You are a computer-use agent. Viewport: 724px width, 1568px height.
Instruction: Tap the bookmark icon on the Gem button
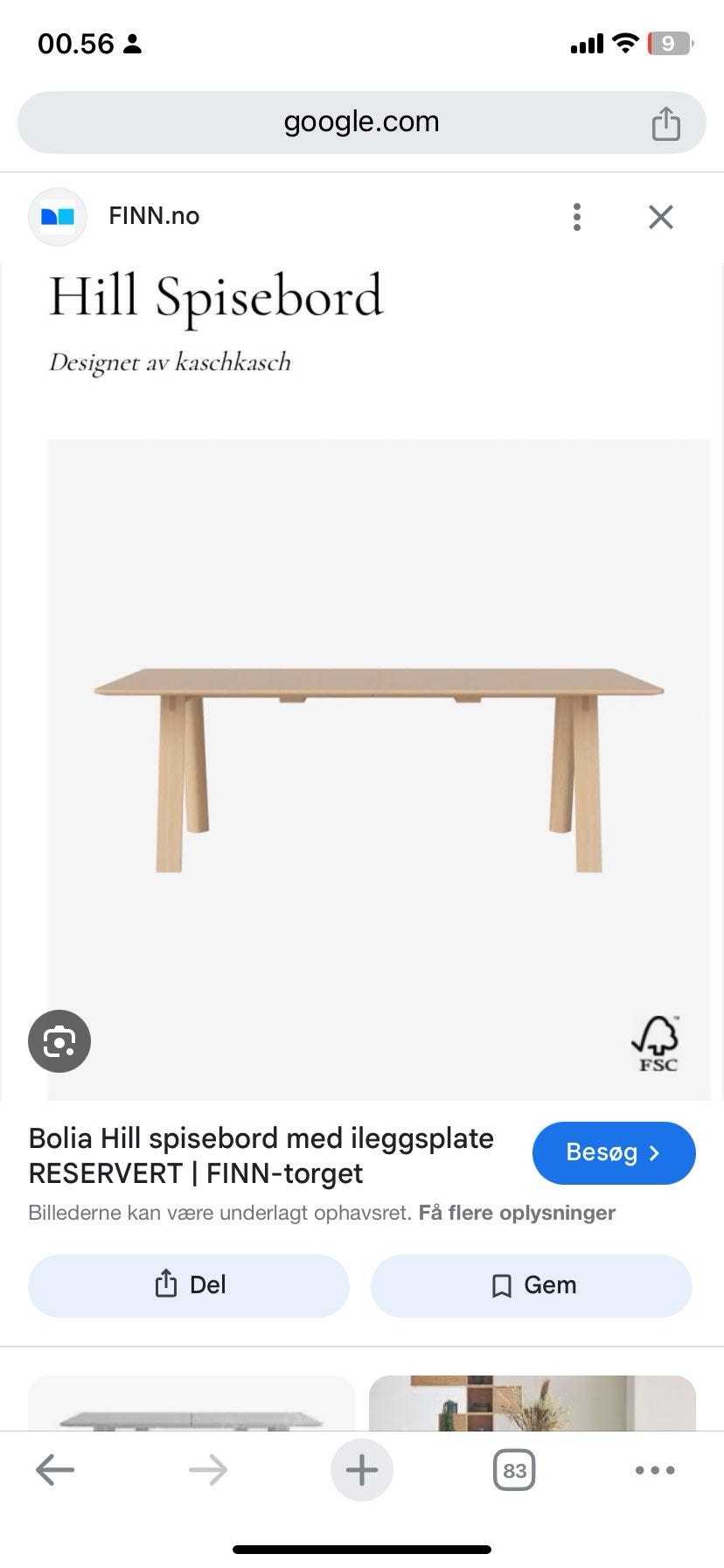click(500, 1284)
